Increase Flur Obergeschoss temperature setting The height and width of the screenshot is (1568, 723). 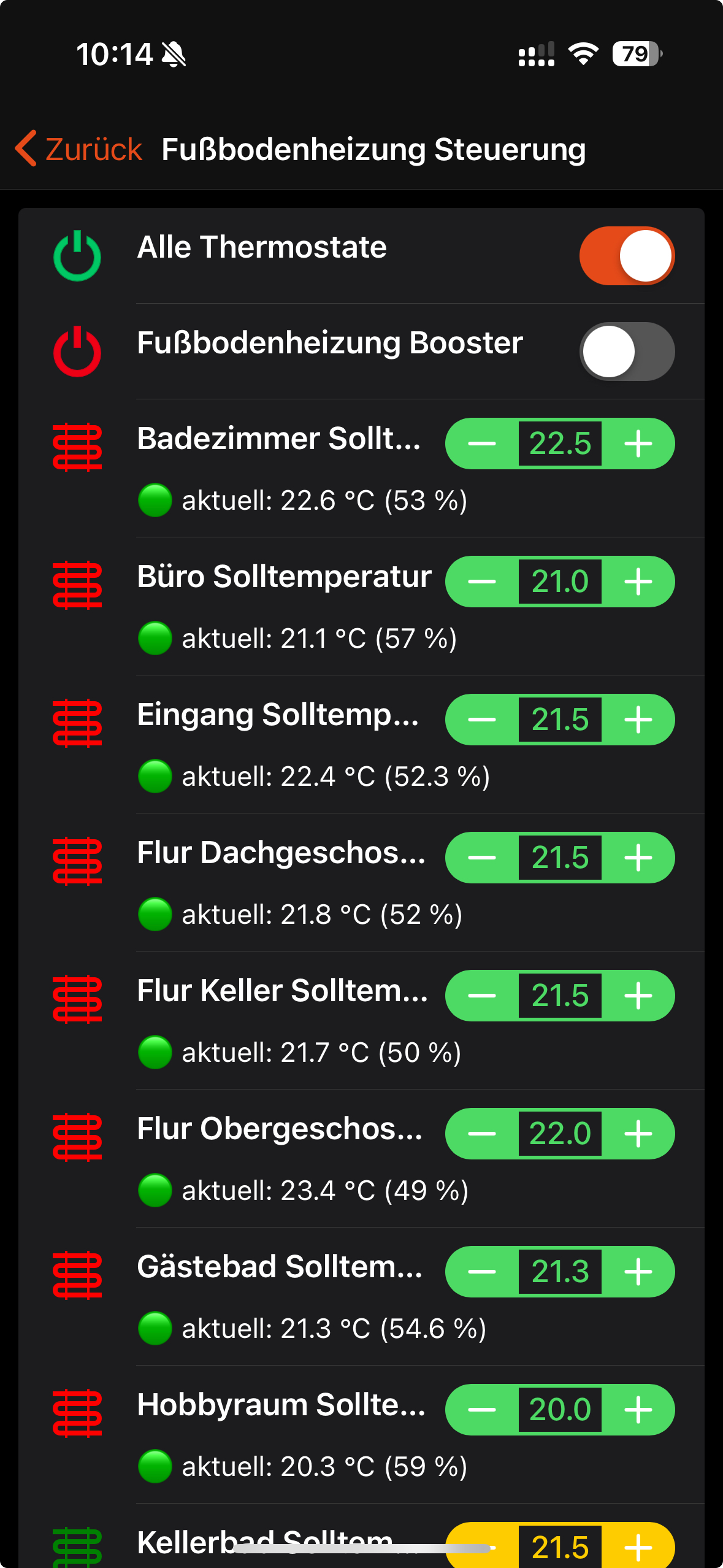(638, 1134)
